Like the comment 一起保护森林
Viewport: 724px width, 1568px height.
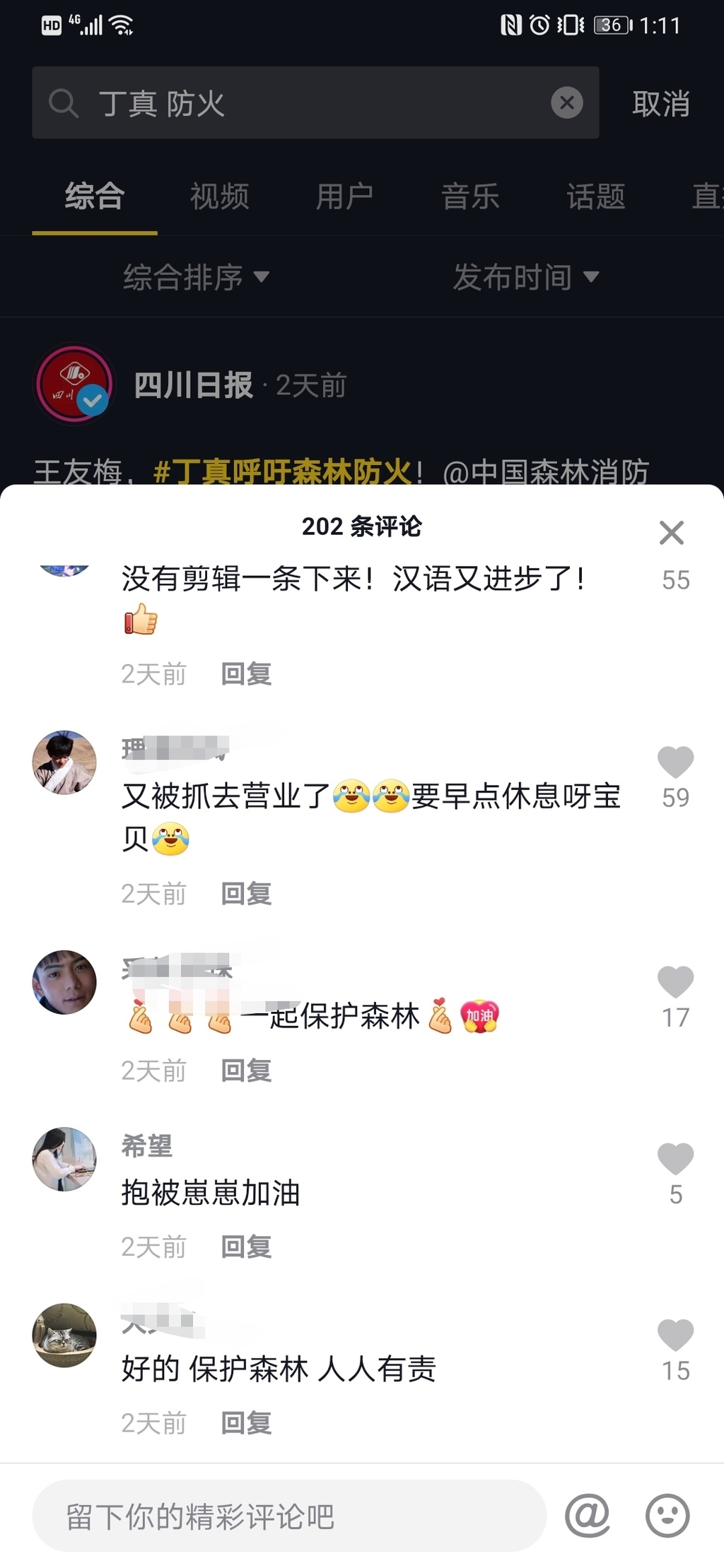675,982
